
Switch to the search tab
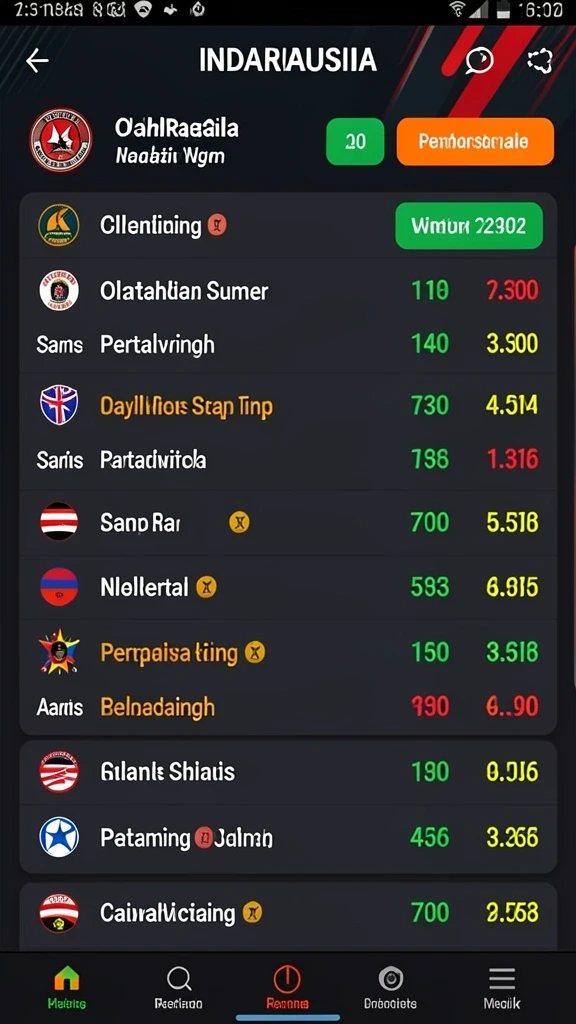178,987
